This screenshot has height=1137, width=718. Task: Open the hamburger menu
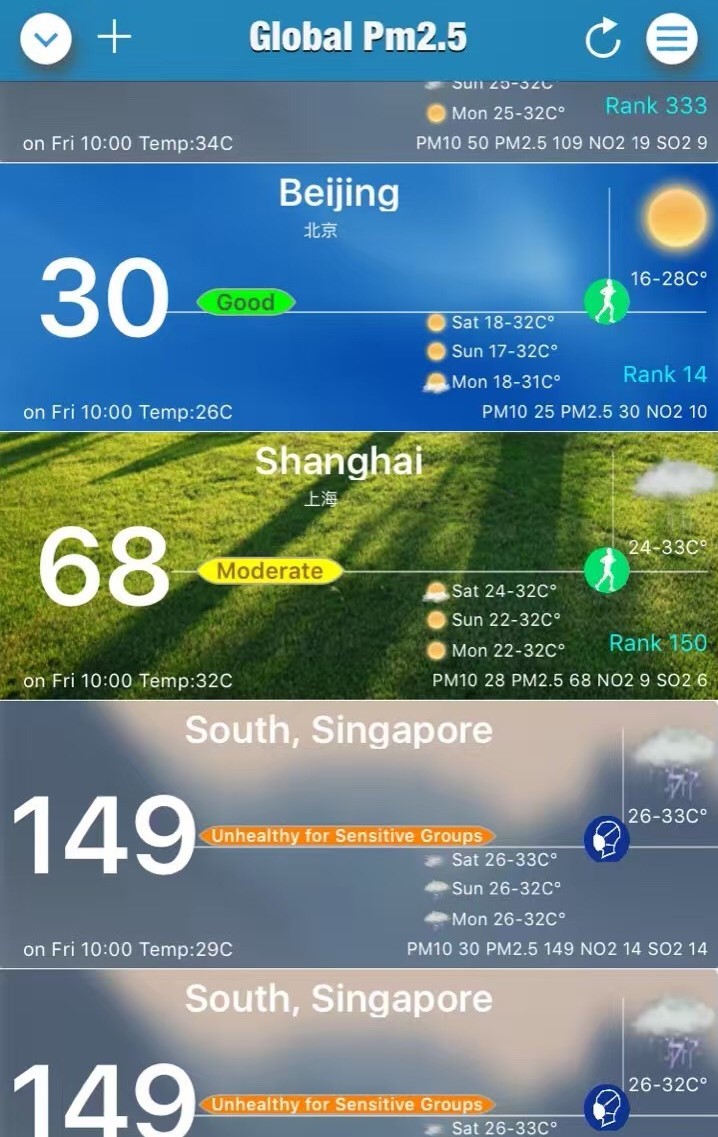tap(671, 40)
